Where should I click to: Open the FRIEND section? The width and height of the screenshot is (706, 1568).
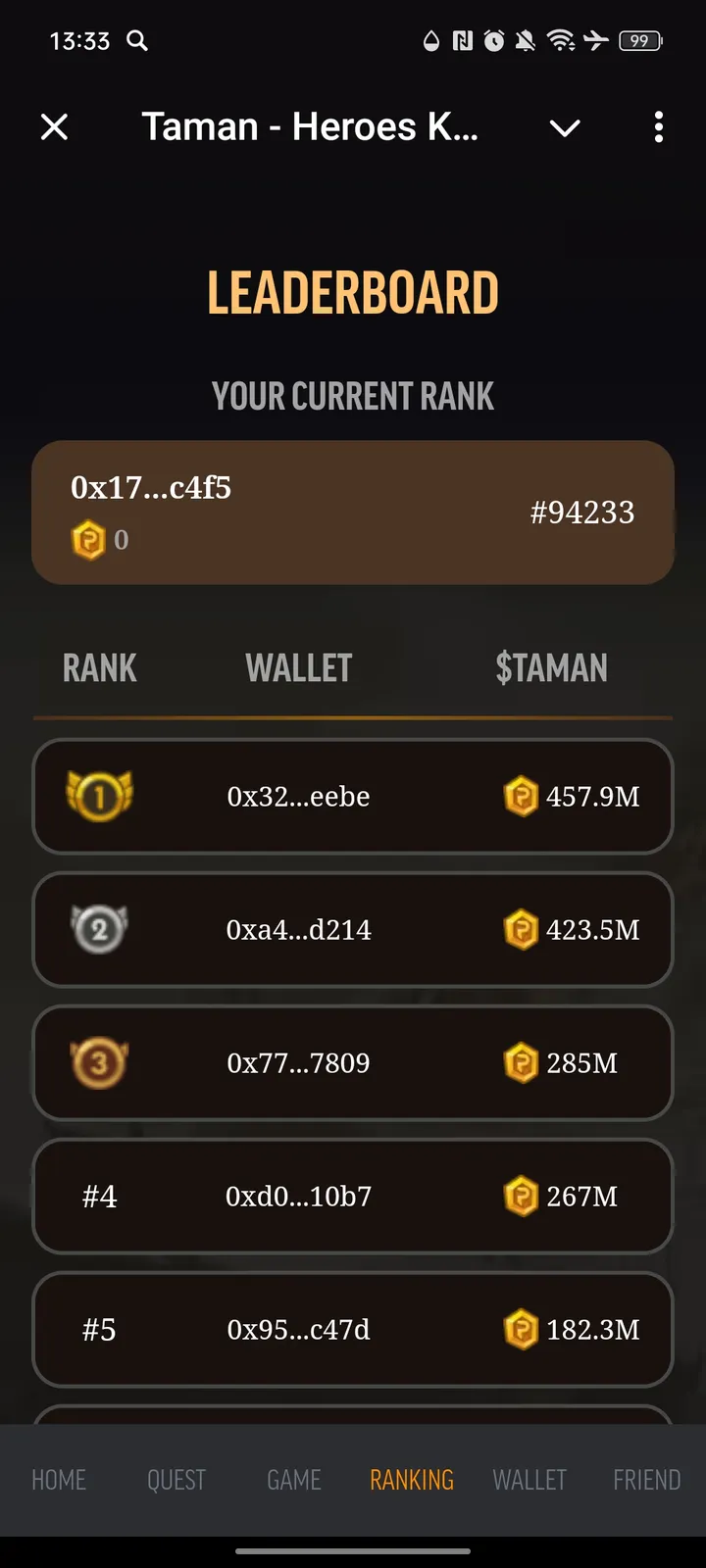646,1481
